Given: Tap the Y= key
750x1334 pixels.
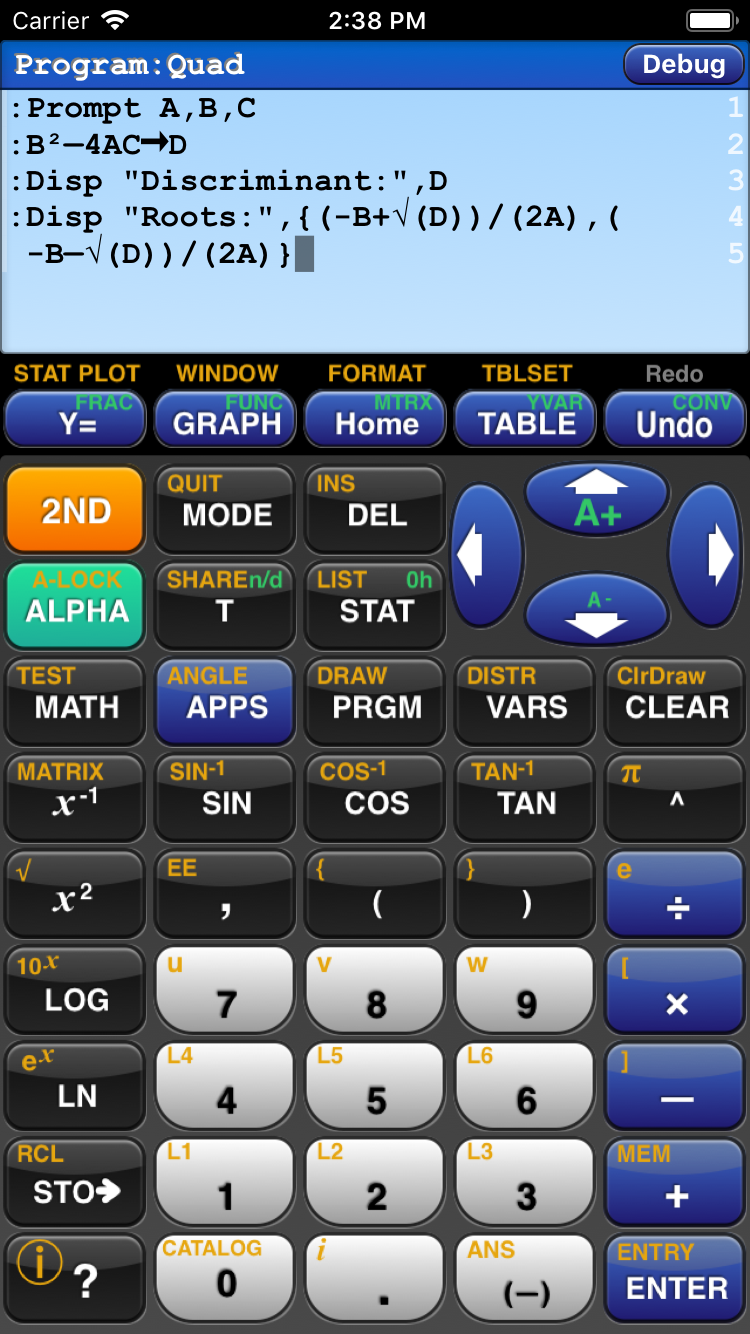Looking at the screenshot, I should pyautogui.click(x=76, y=419).
